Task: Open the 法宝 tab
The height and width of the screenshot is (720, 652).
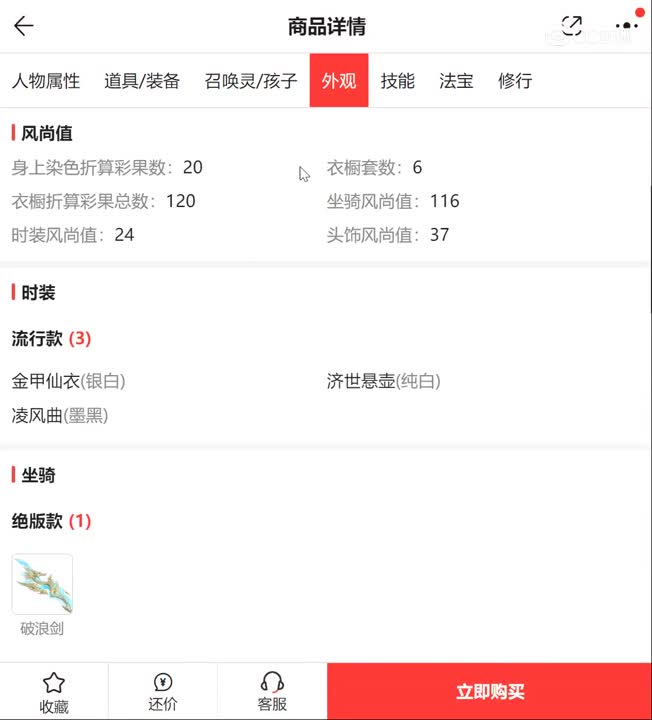Action: coord(456,81)
